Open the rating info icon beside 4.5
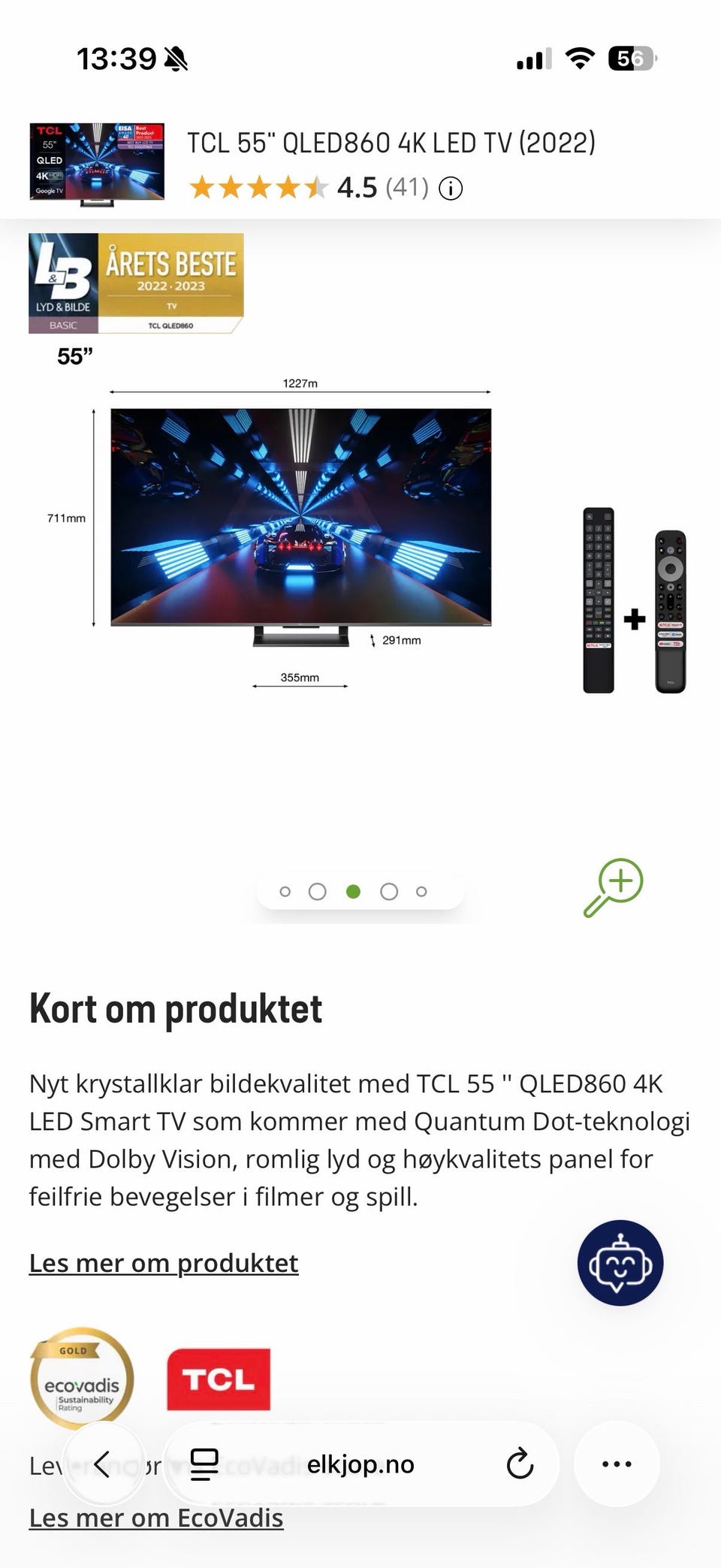 click(x=451, y=188)
